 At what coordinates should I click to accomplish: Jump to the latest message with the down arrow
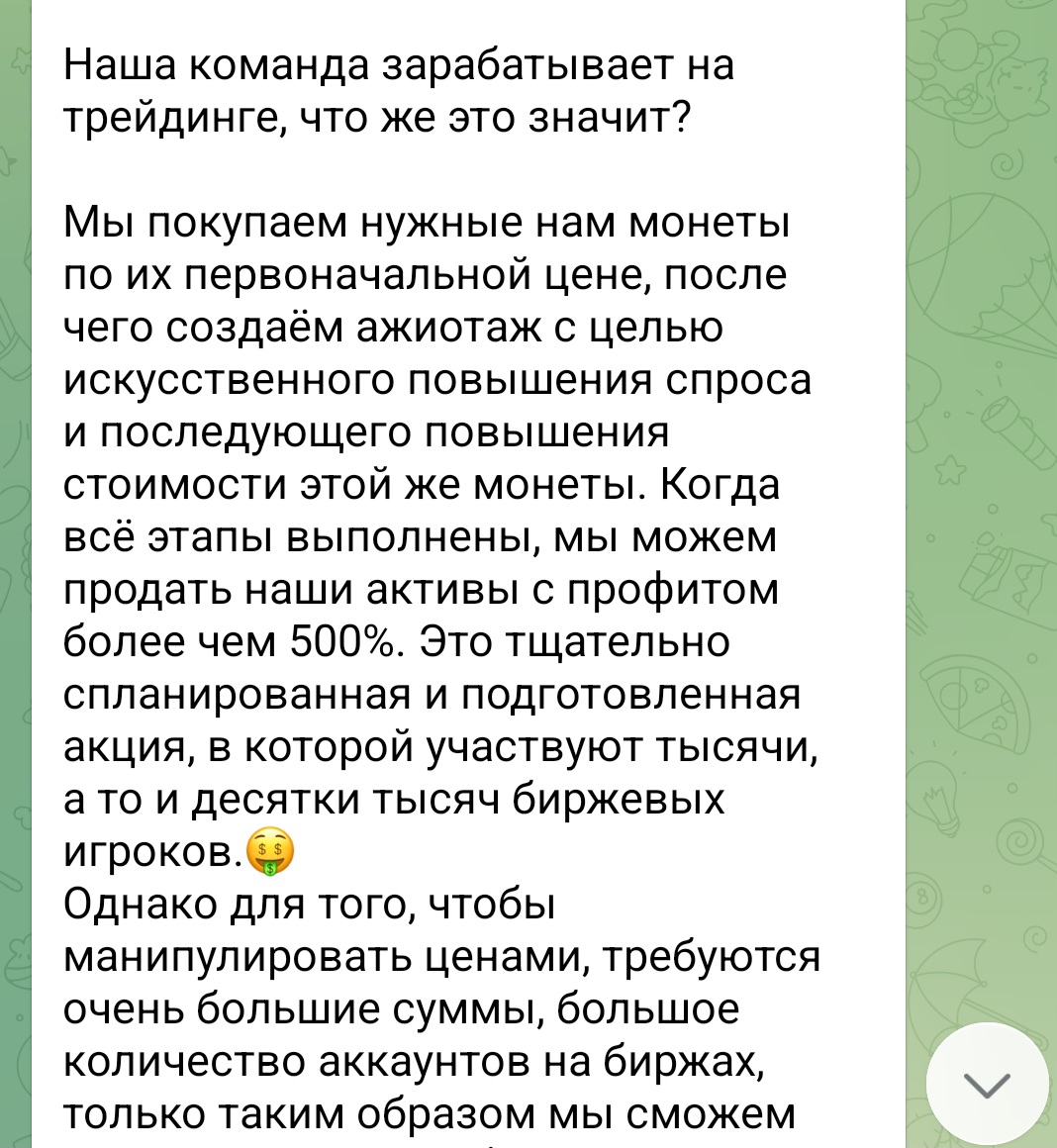coord(986,1085)
